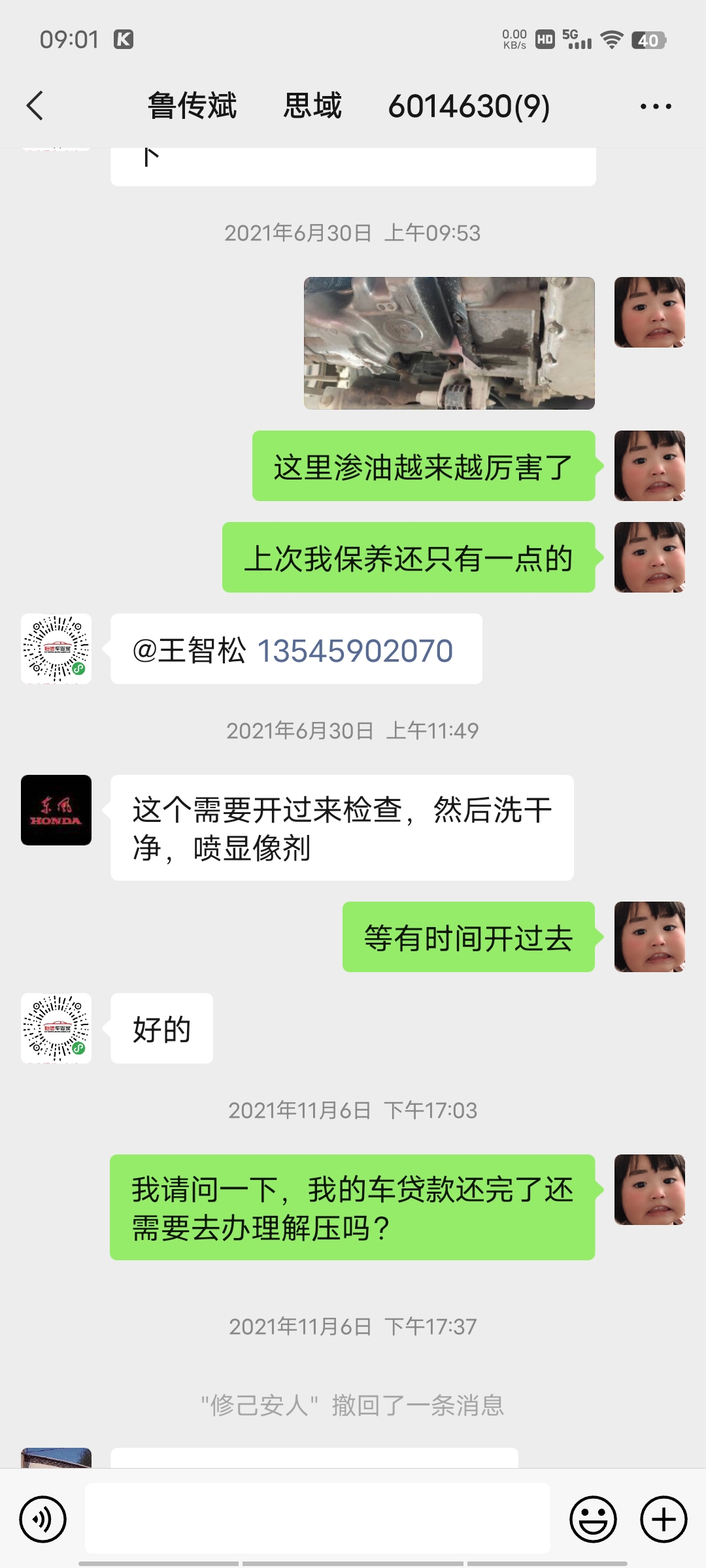706x1568 pixels.
Task: Open the plus attachments menu
Action: click(x=663, y=1520)
